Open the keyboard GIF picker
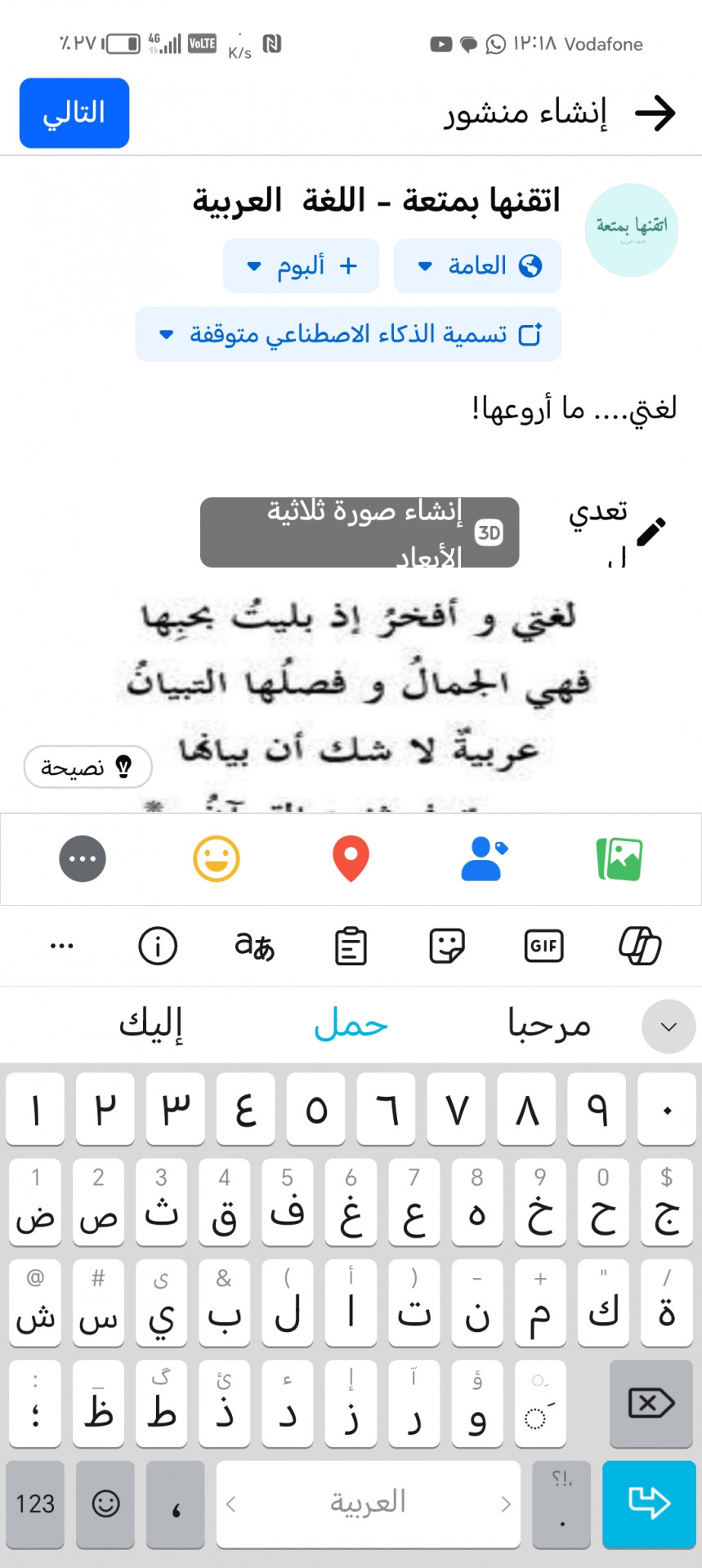 pos(543,946)
